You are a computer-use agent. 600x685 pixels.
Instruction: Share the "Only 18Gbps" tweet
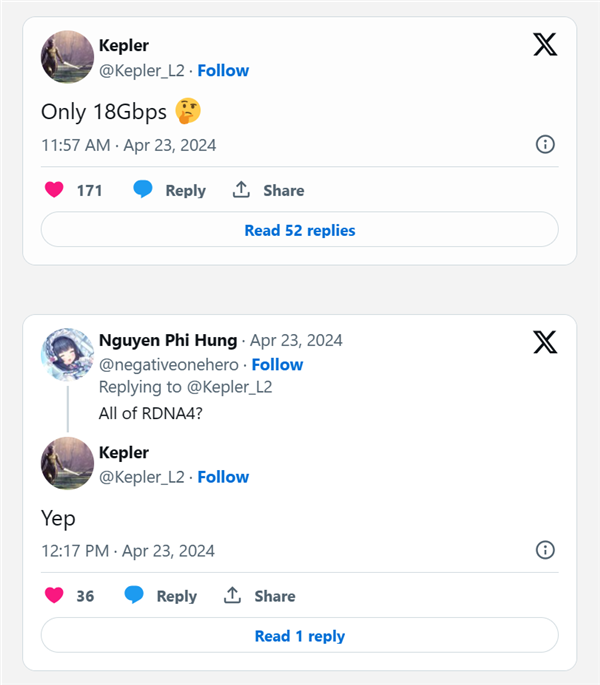268,190
